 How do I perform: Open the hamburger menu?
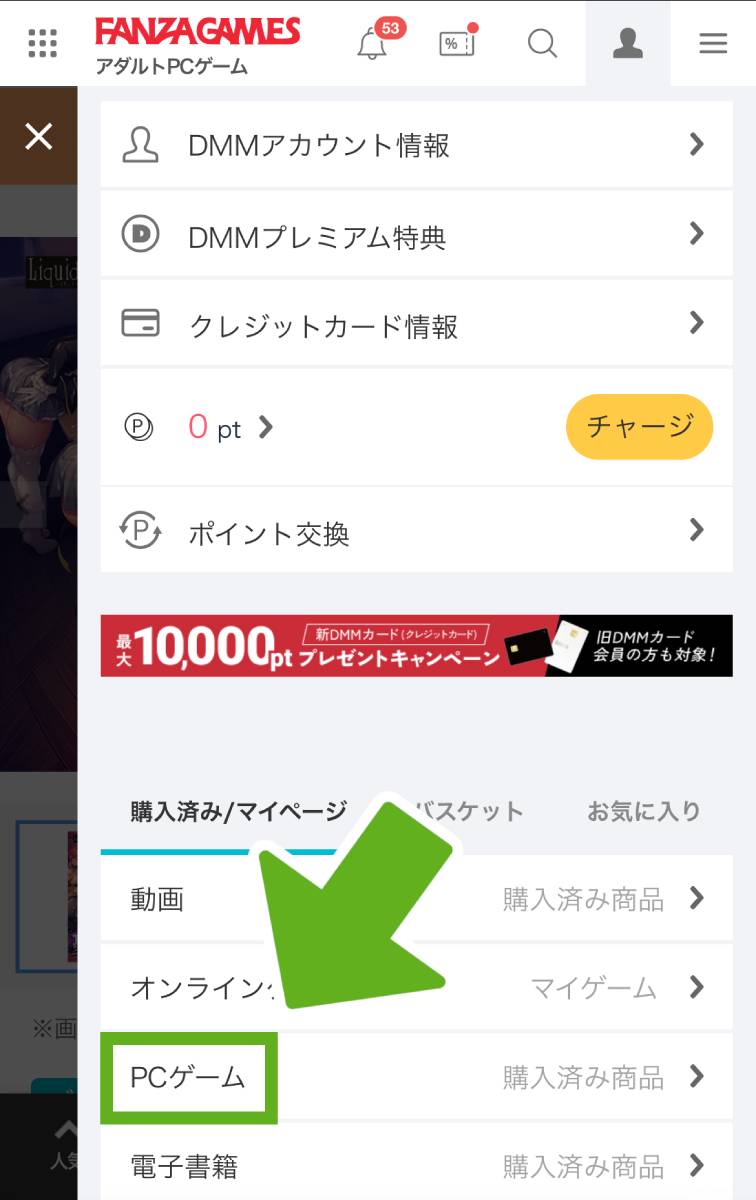pyautogui.click(x=713, y=43)
